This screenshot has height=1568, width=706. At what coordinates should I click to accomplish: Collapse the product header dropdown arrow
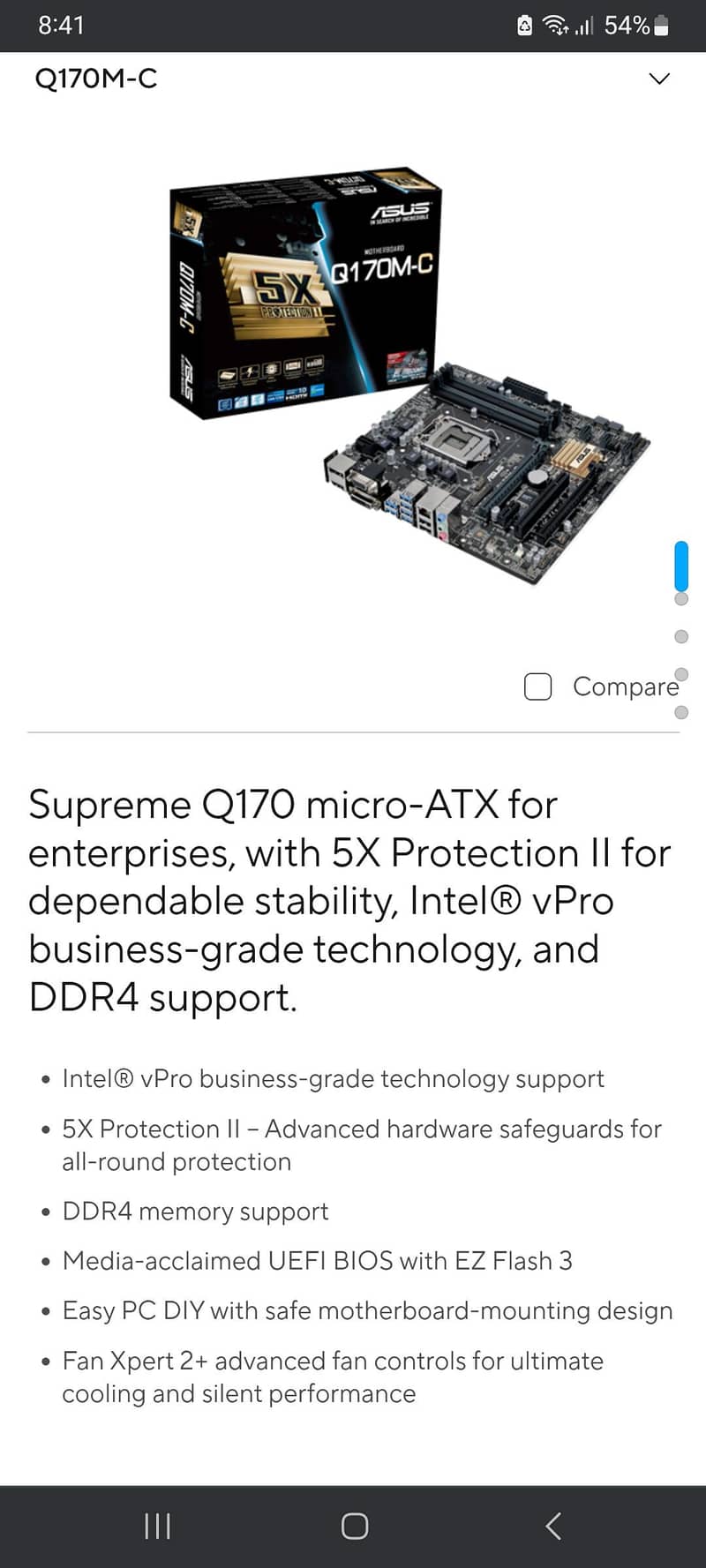click(x=658, y=79)
